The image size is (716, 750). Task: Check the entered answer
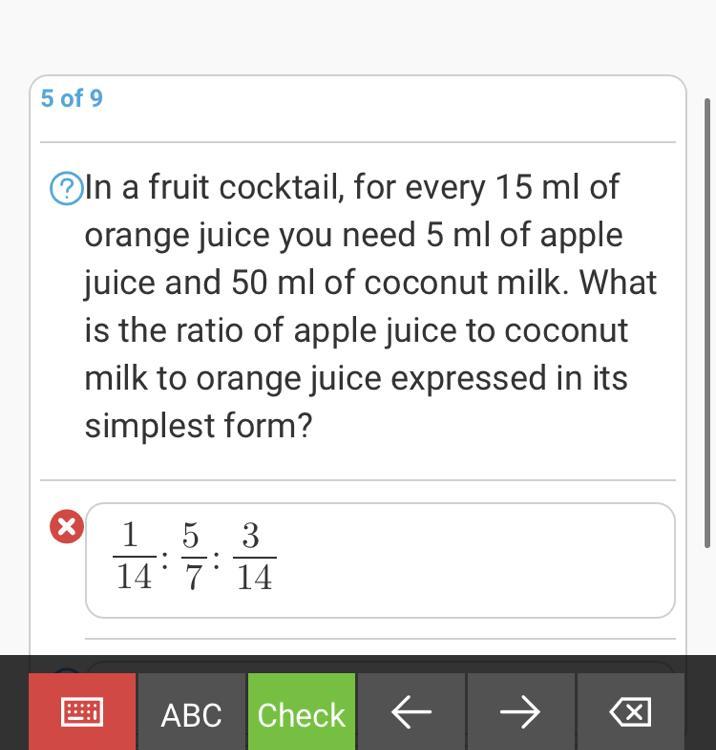pos(301,714)
